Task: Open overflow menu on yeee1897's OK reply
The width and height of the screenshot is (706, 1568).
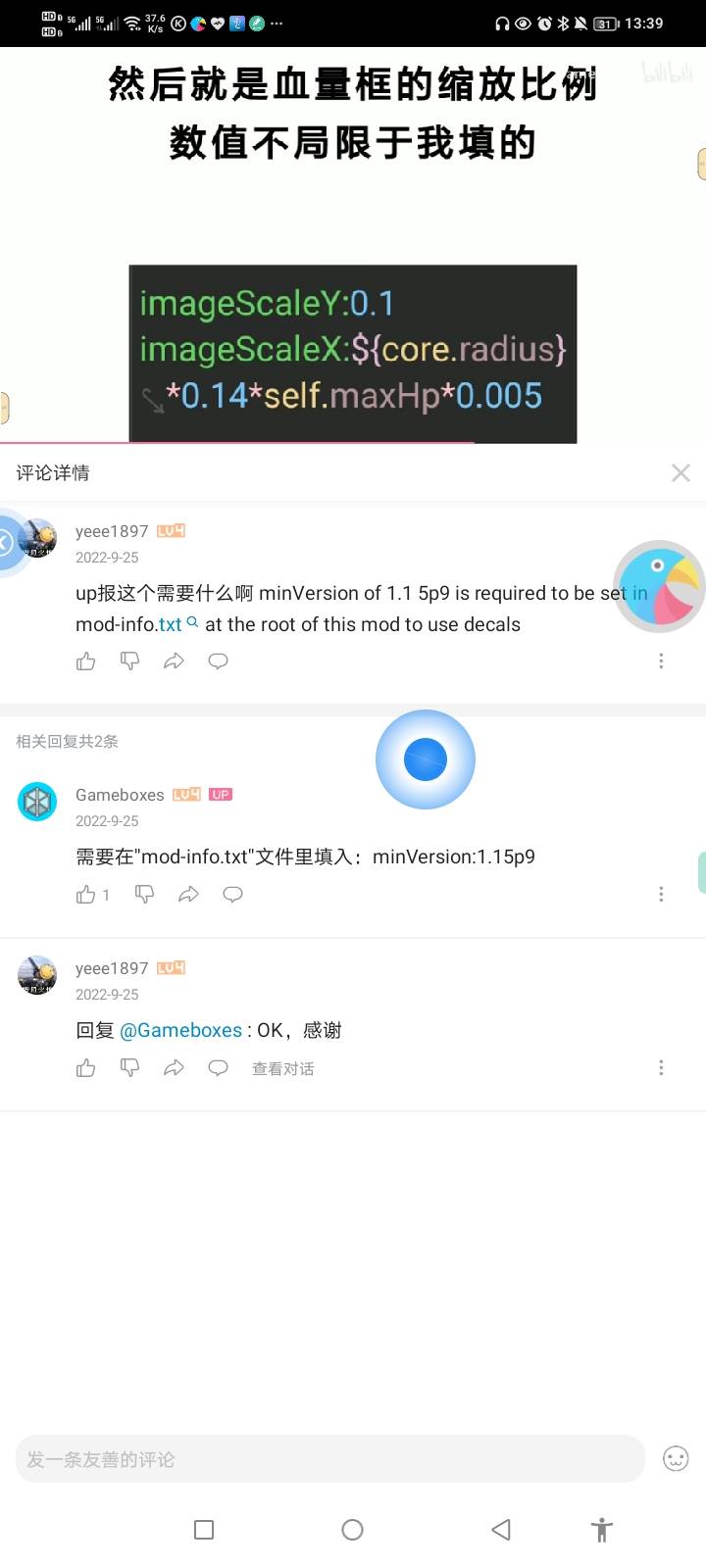Action: tap(661, 1068)
